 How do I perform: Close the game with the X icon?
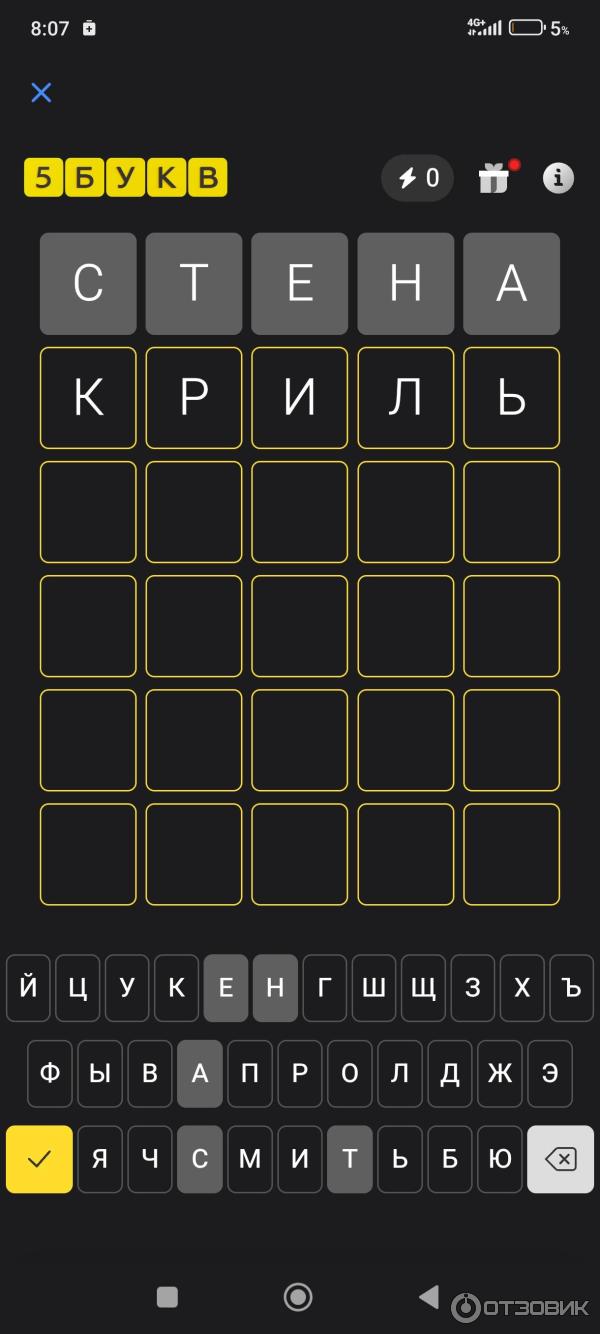click(41, 93)
